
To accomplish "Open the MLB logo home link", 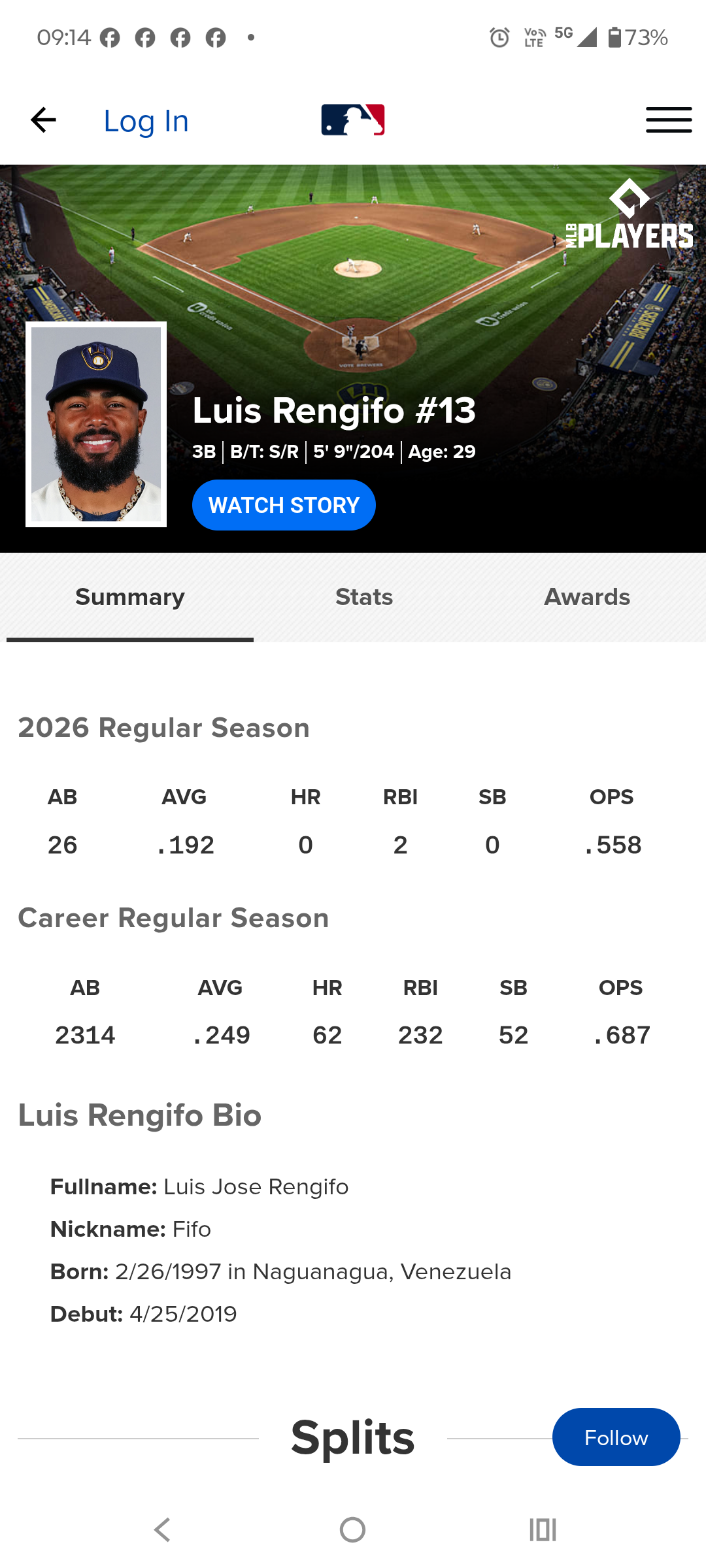I will coord(353,120).
